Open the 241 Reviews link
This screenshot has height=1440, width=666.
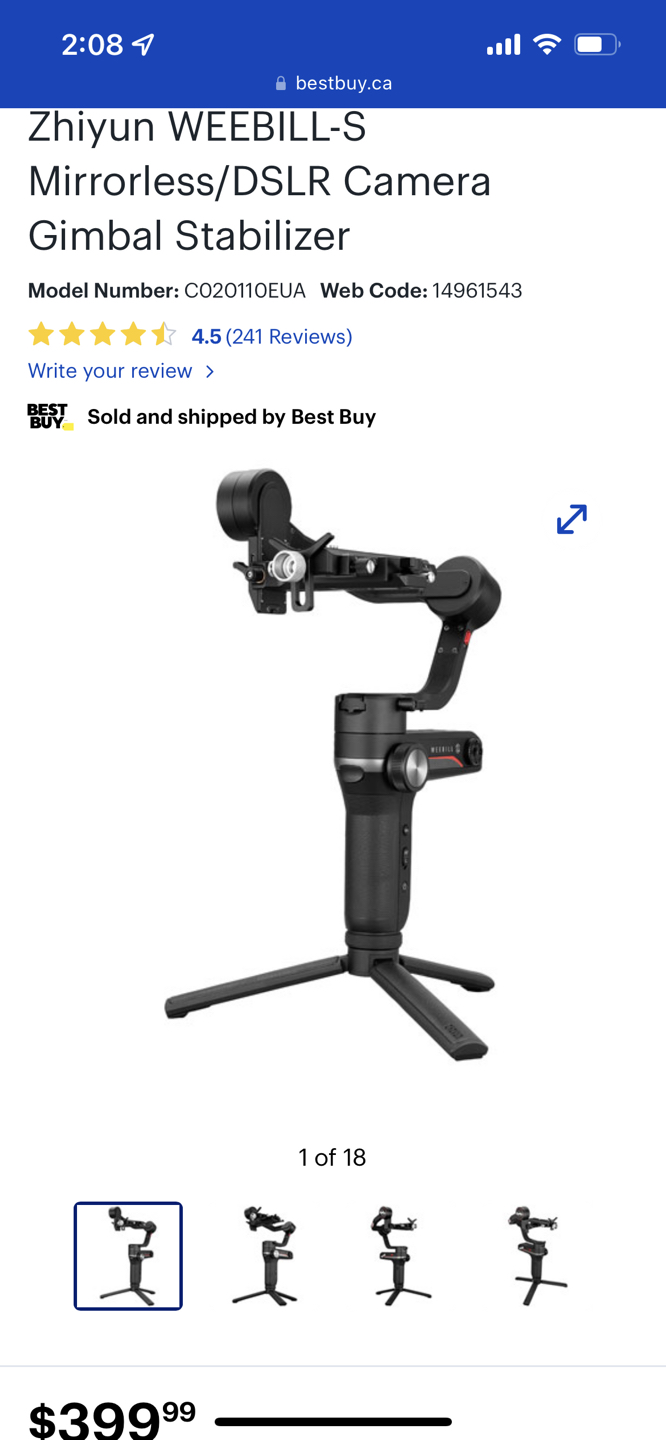click(x=288, y=337)
